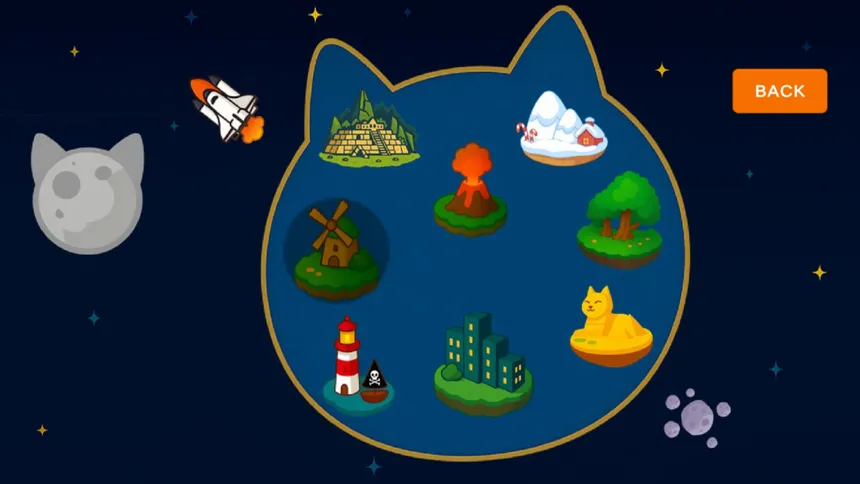The height and width of the screenshot is (484, 860).
Task: Open the stone pyramid temple island
Action: [368, 130]
